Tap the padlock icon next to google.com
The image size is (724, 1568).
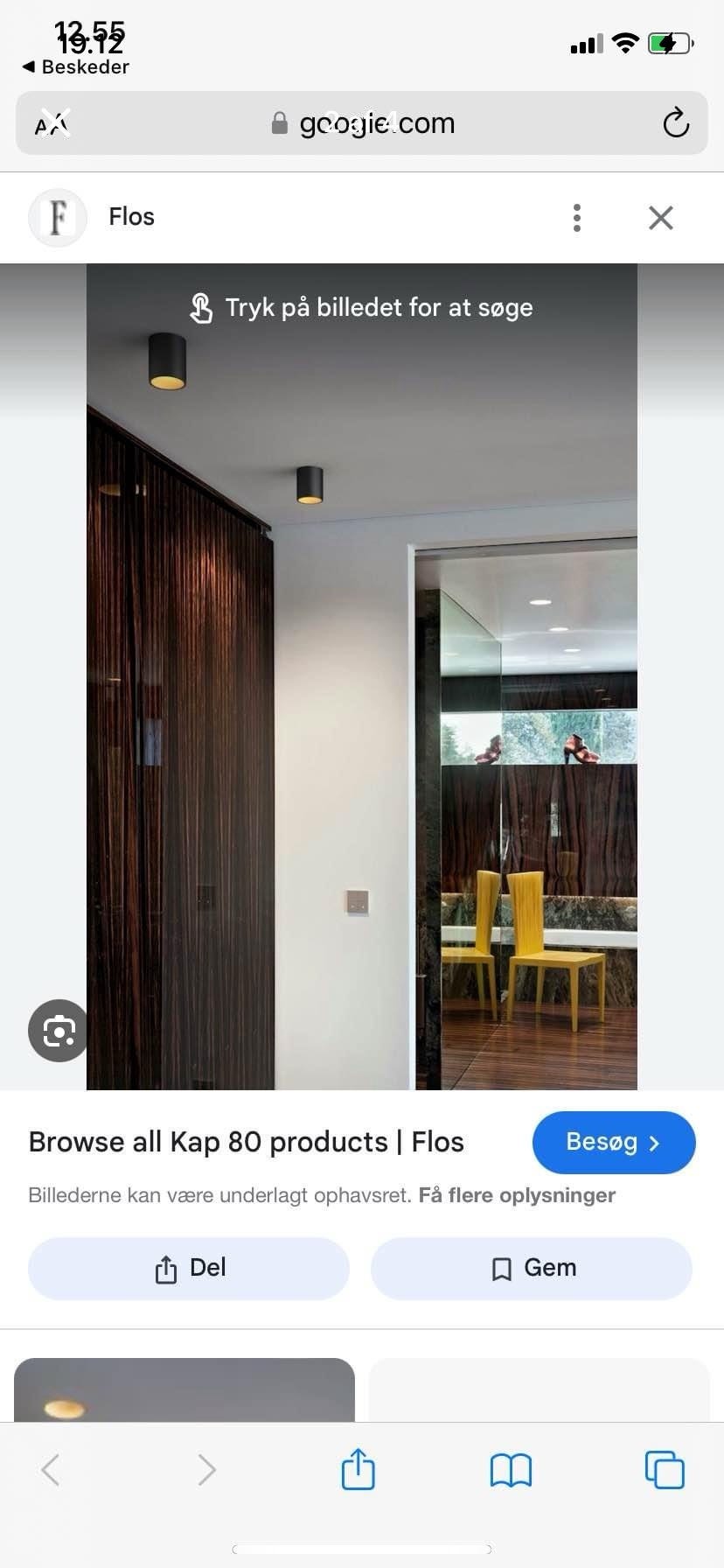(279, 122)
